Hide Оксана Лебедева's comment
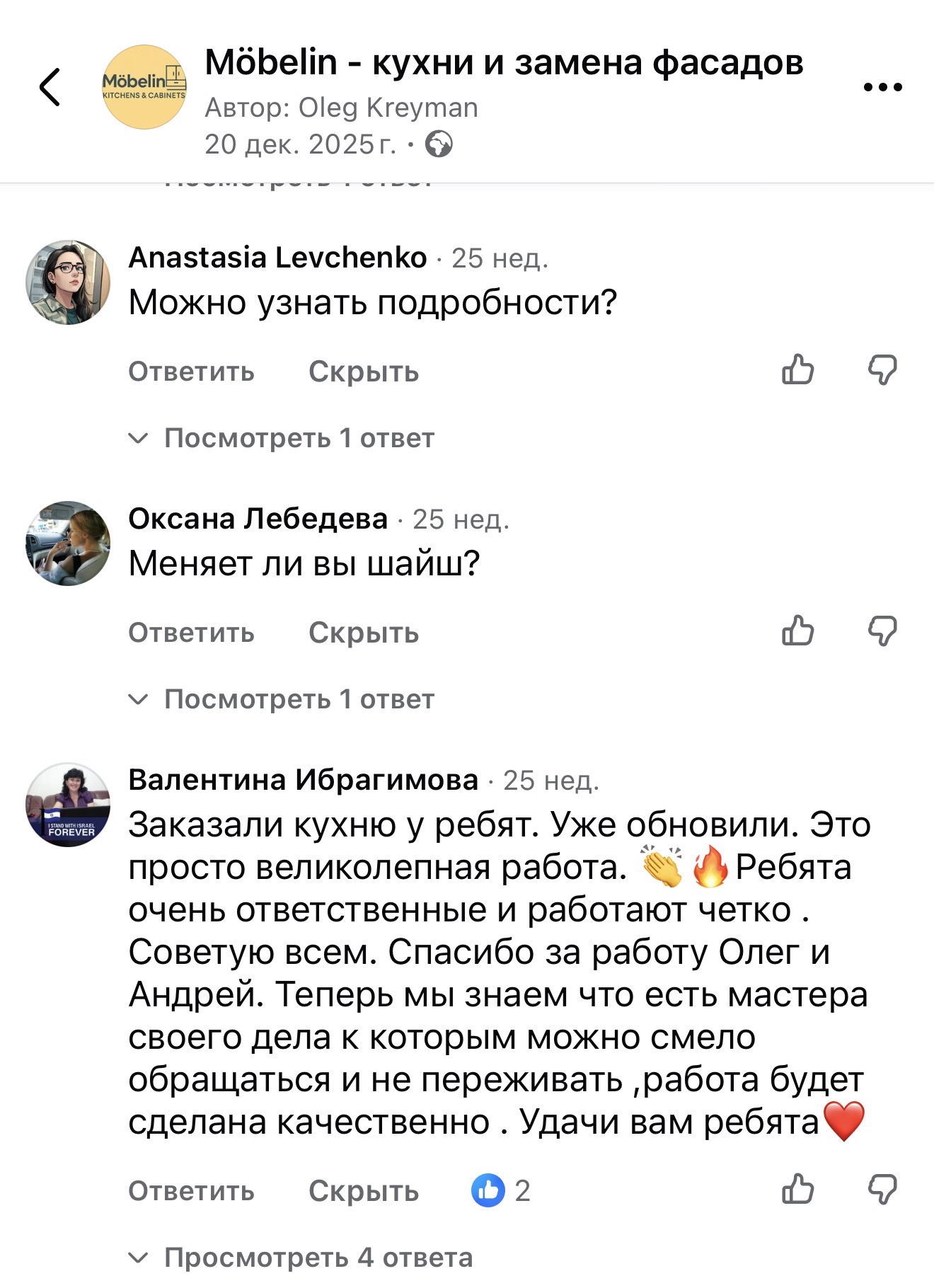Screen dimensions: 934x1288 coord(364,633)
